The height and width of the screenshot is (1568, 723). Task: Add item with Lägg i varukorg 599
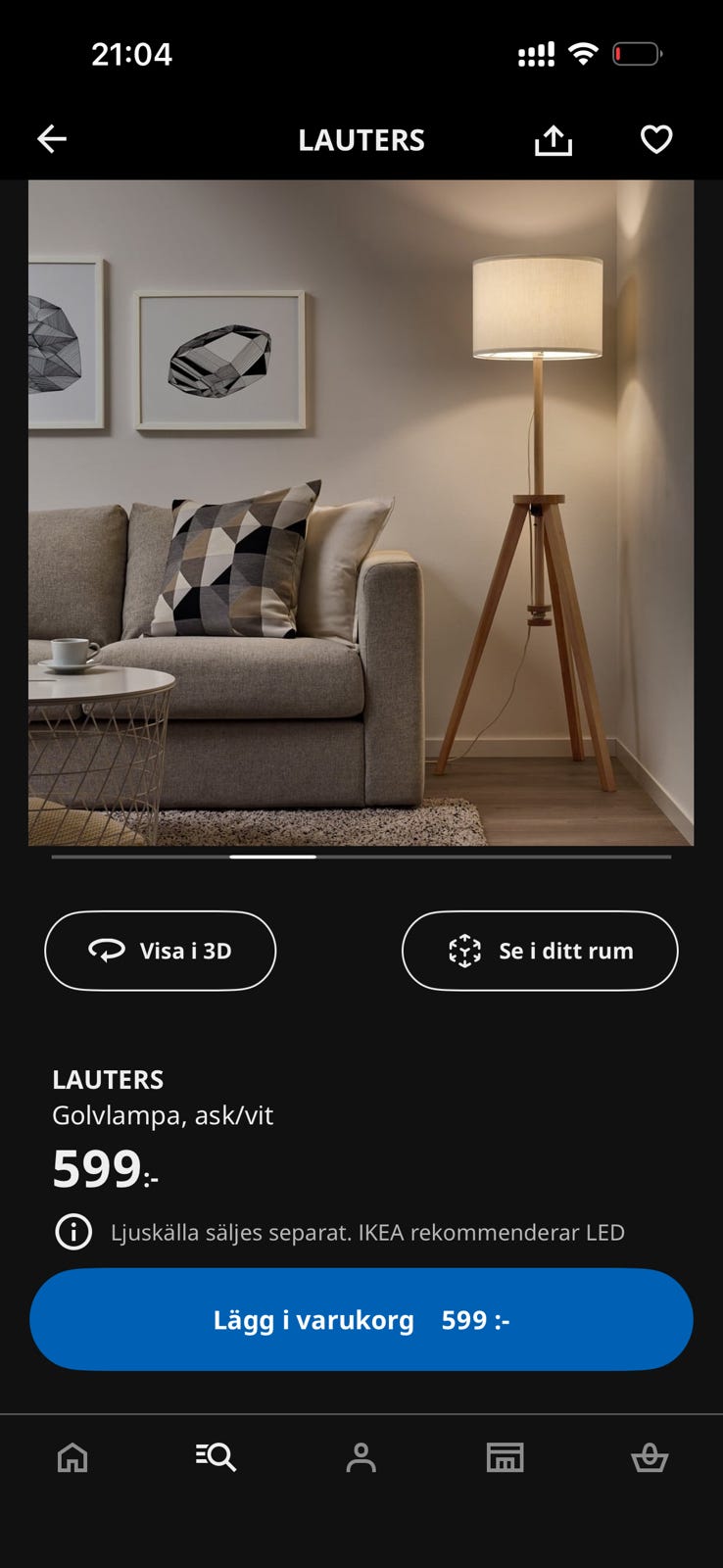pyautogui.click(x=361, y=1319)
